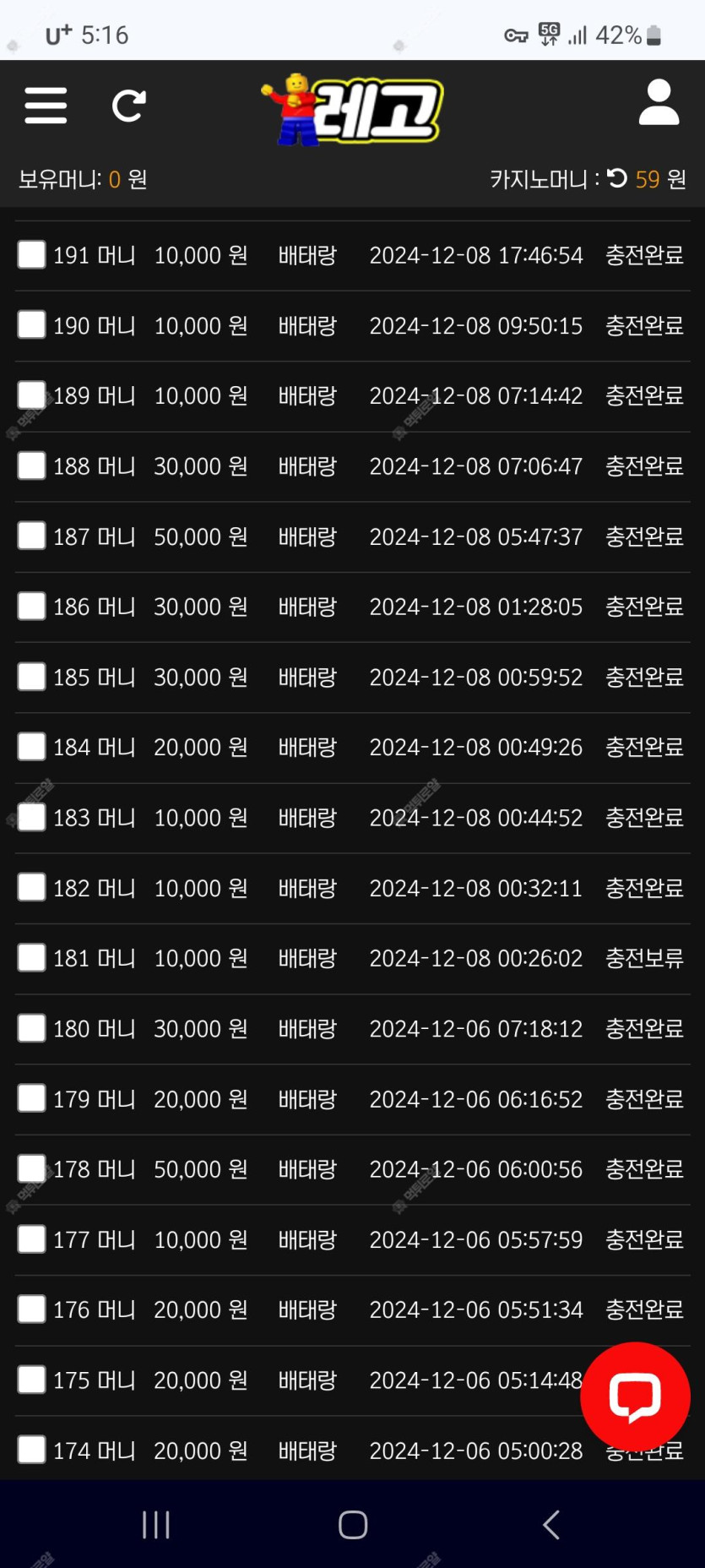Check the box for entry 191
The width and height of the screenshot is (705, 1568).
(x=32, y=254)
